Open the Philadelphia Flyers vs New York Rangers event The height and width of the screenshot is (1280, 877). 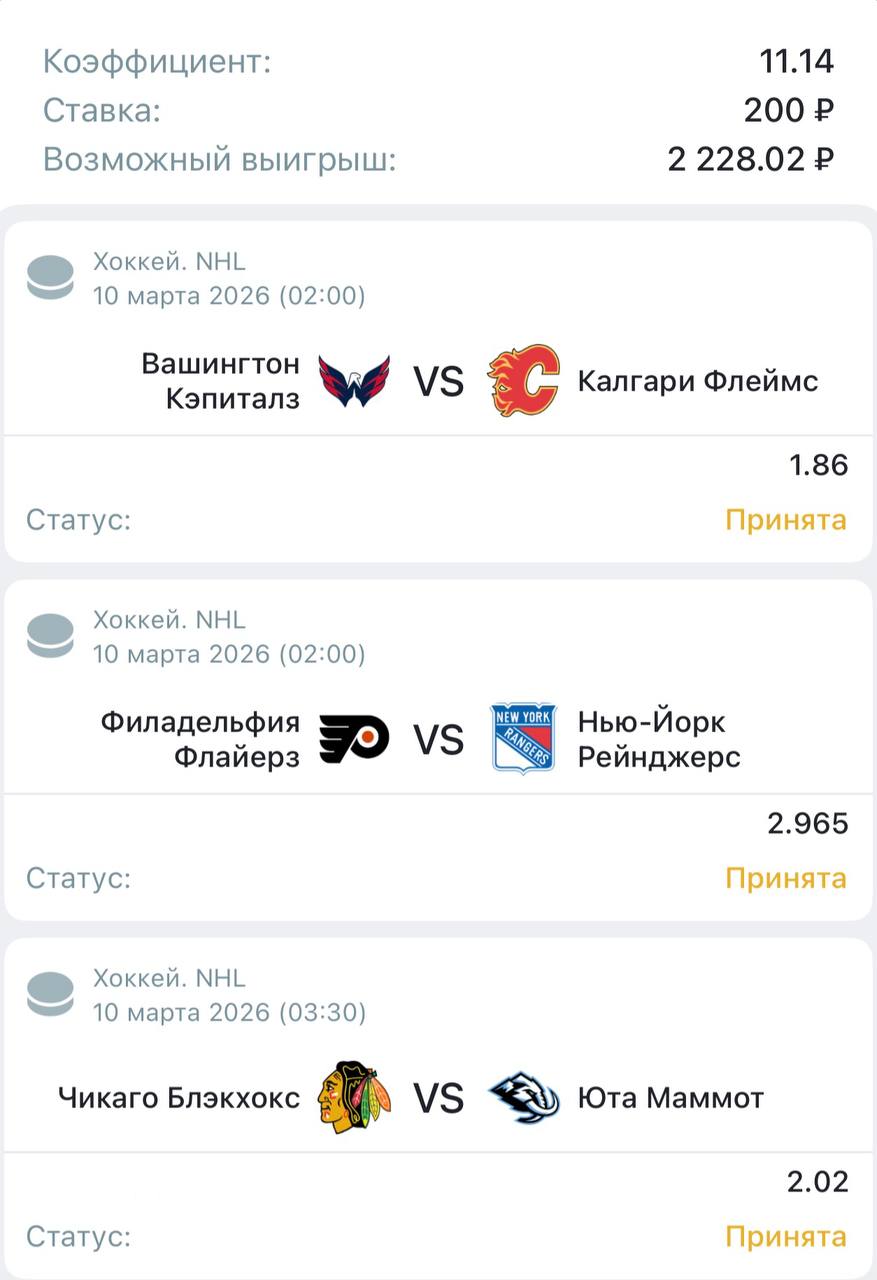point(438,739)
